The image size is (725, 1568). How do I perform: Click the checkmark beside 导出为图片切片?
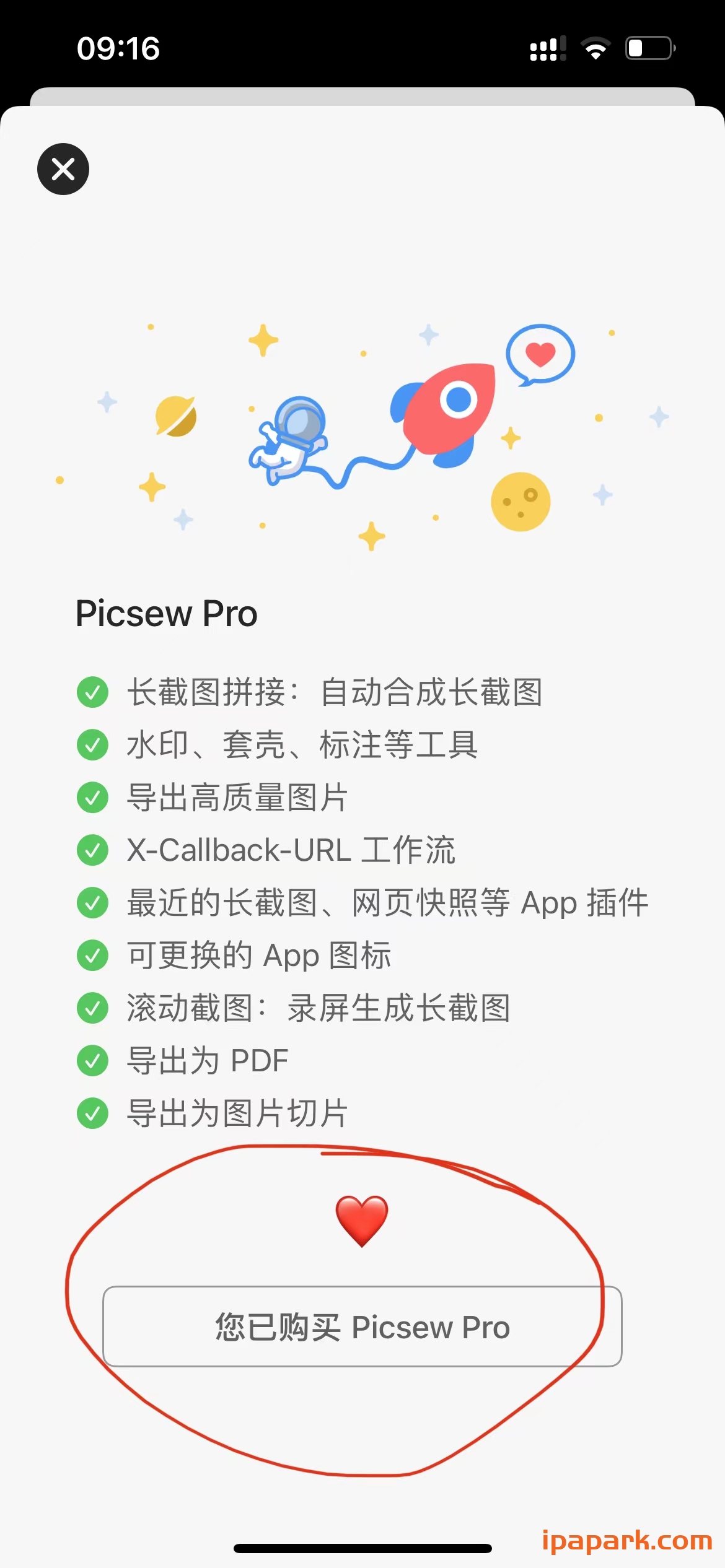(x=92, y=1113)
